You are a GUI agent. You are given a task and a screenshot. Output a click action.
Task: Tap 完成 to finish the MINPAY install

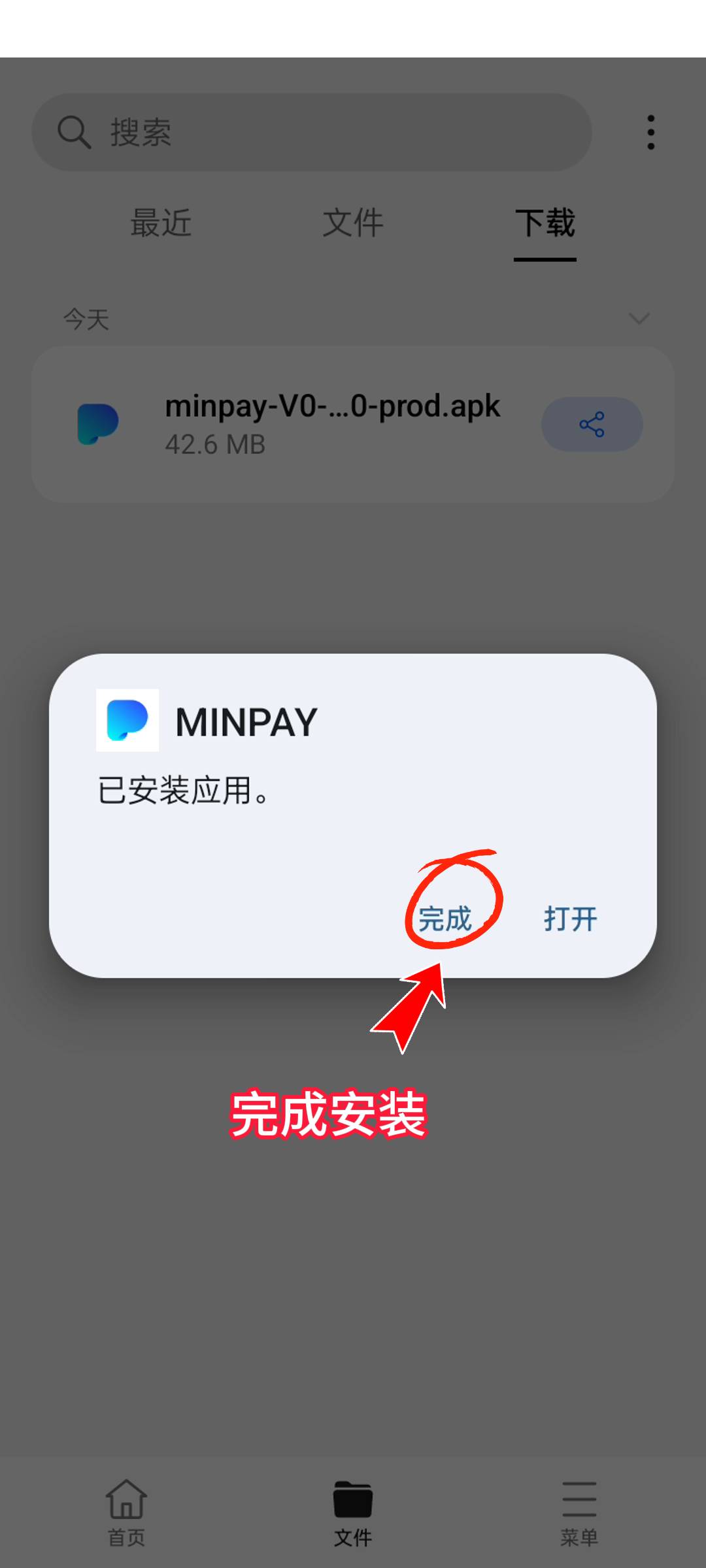445,919
